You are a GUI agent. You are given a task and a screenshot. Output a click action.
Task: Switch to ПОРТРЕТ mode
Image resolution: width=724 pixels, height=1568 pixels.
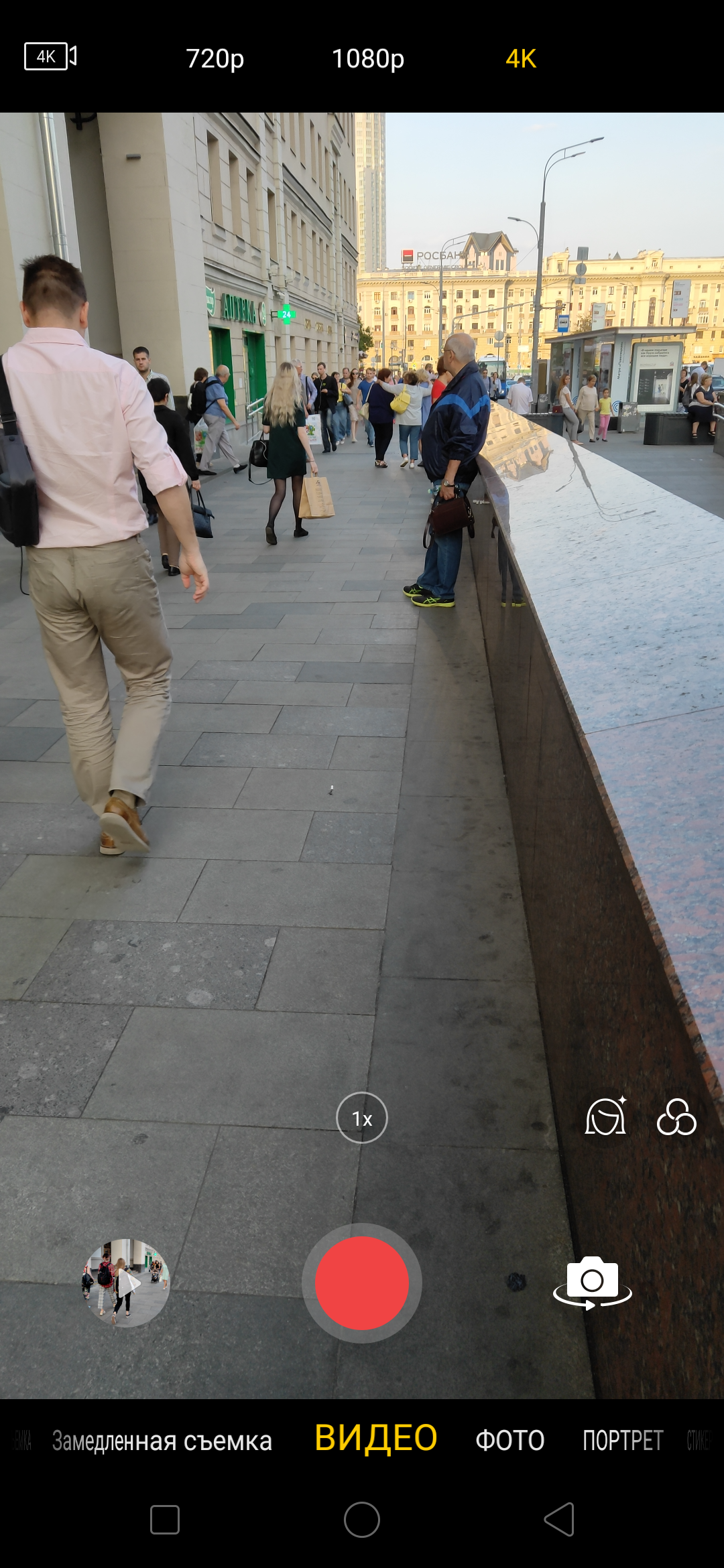click(x=623, y=1441)
